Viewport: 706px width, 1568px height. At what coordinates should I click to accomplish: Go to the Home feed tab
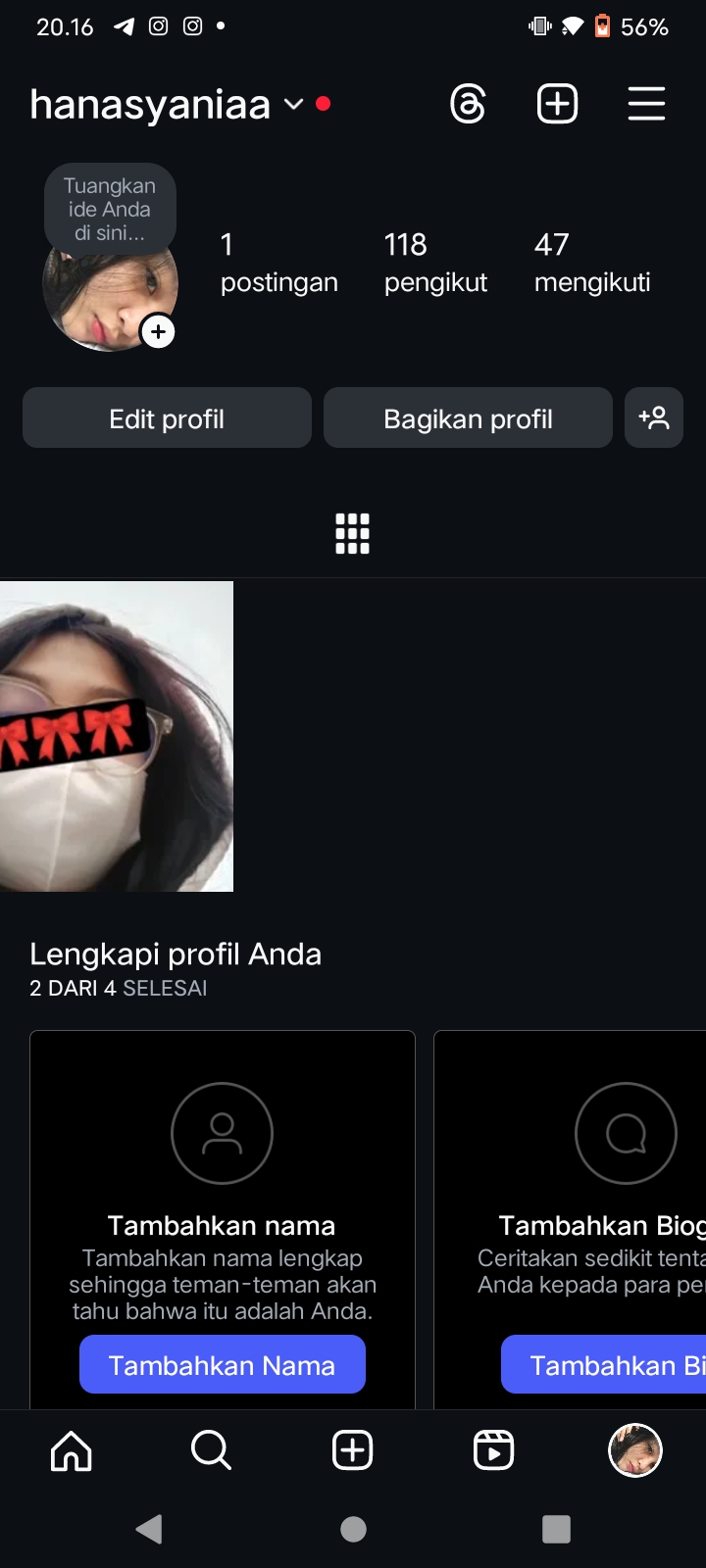pyautogui.click(x=72, y=1450)
